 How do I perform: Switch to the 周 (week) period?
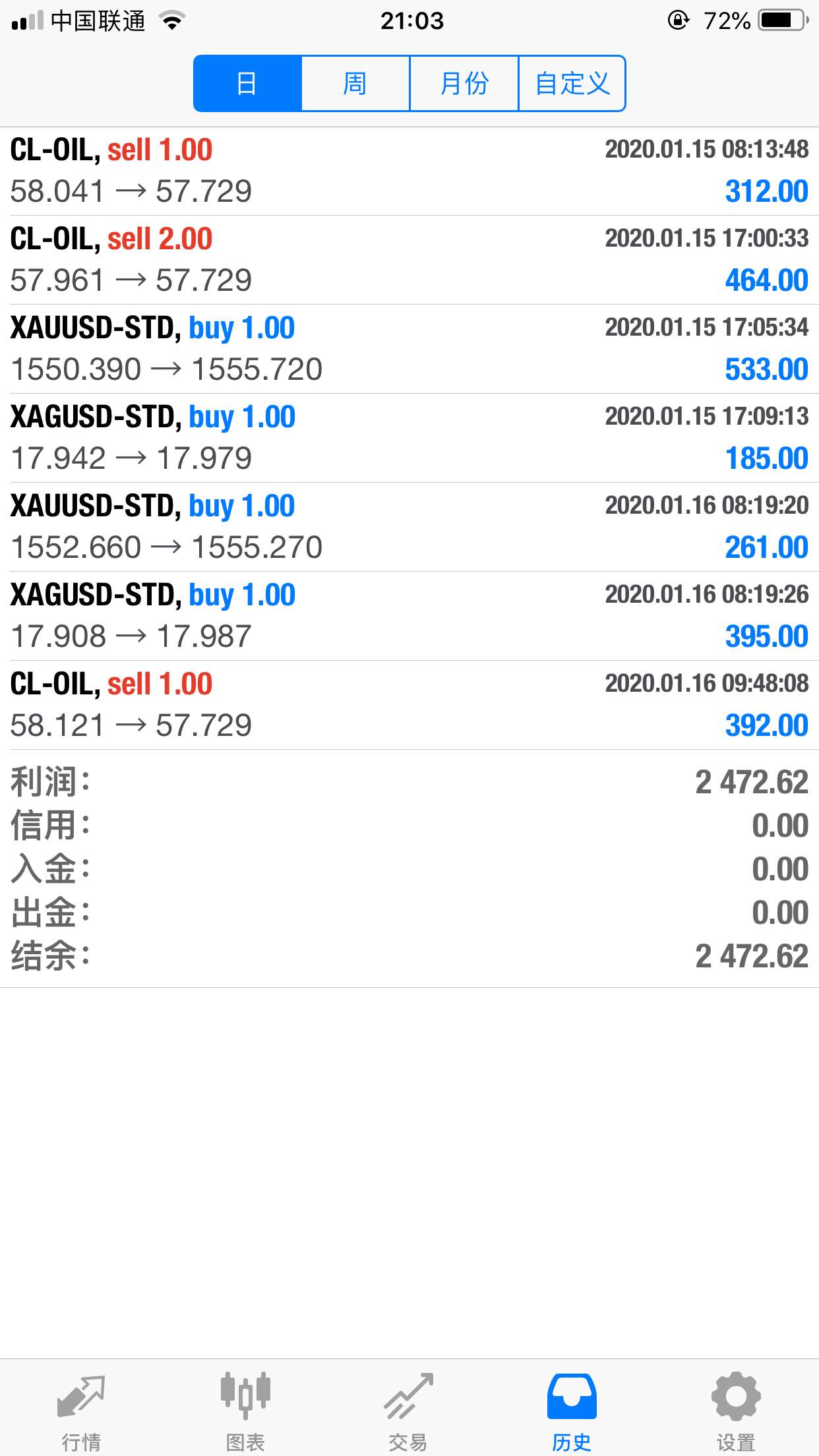(355, 84)
